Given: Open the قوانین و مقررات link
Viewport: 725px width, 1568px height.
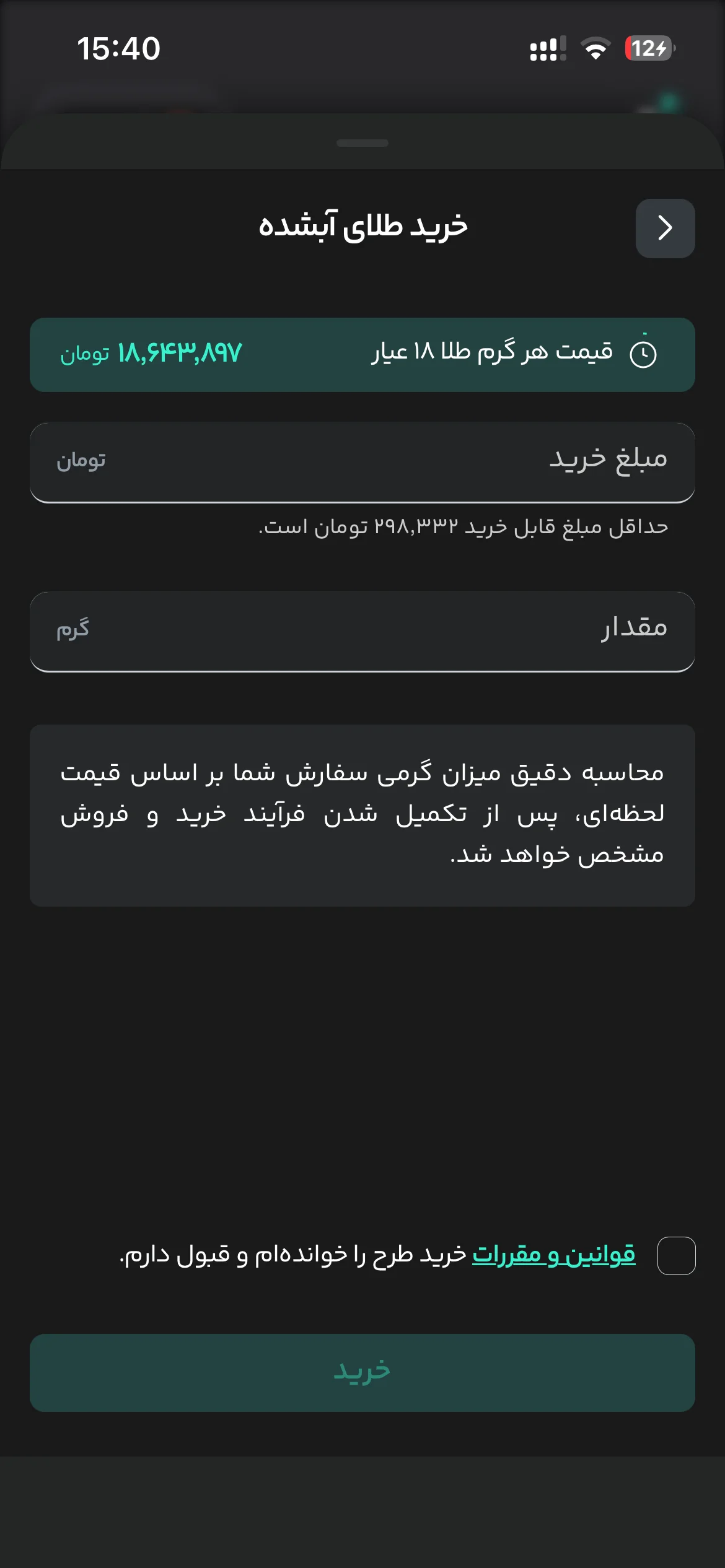Looking at the screenshot, I should pyautogui.click(x=553, y=1255).
